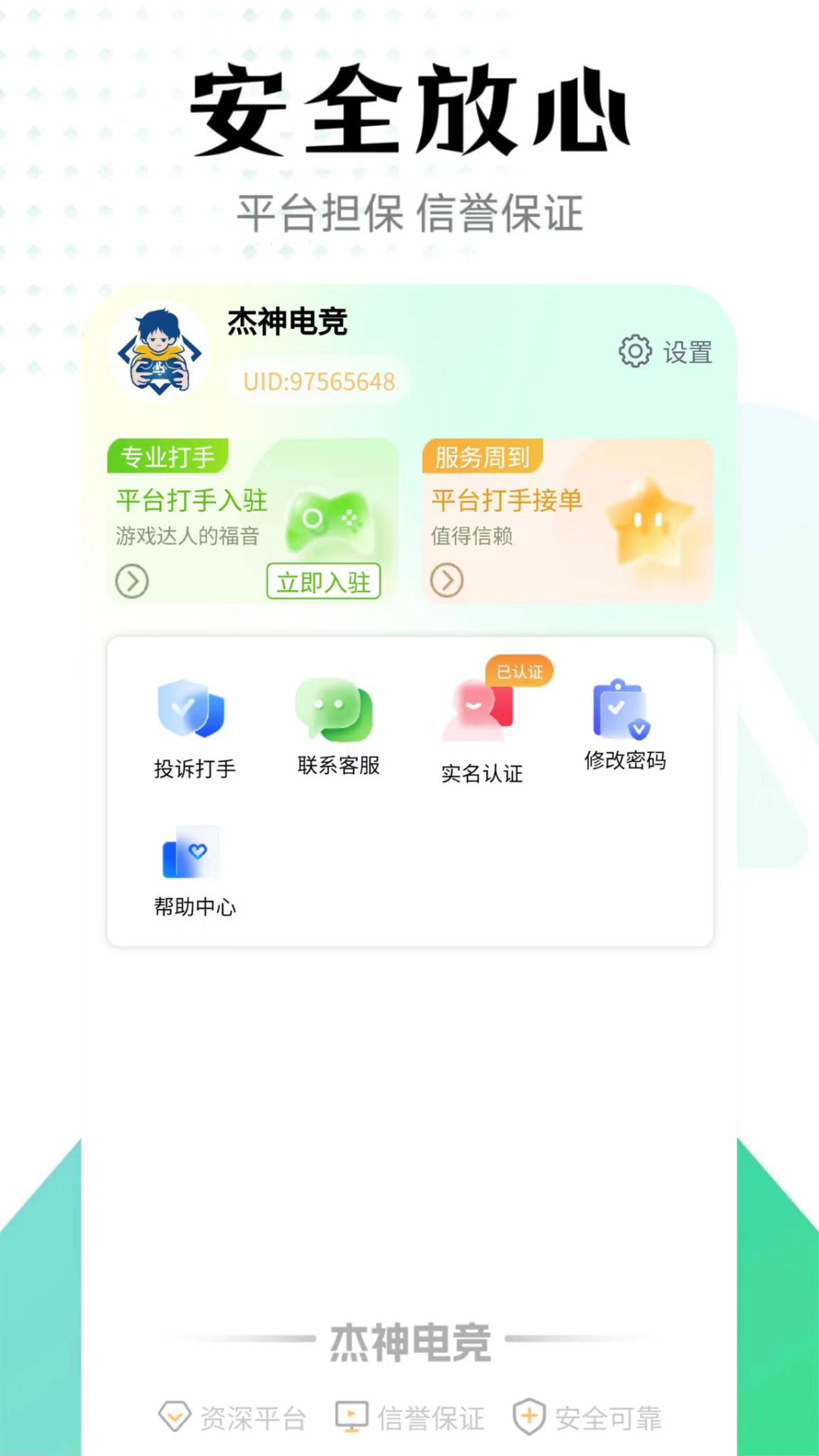This screenshot has height=1456, width=819.
Task: Click the gamepad icon on 平台打手入驻 card
Action: [332, 521]
